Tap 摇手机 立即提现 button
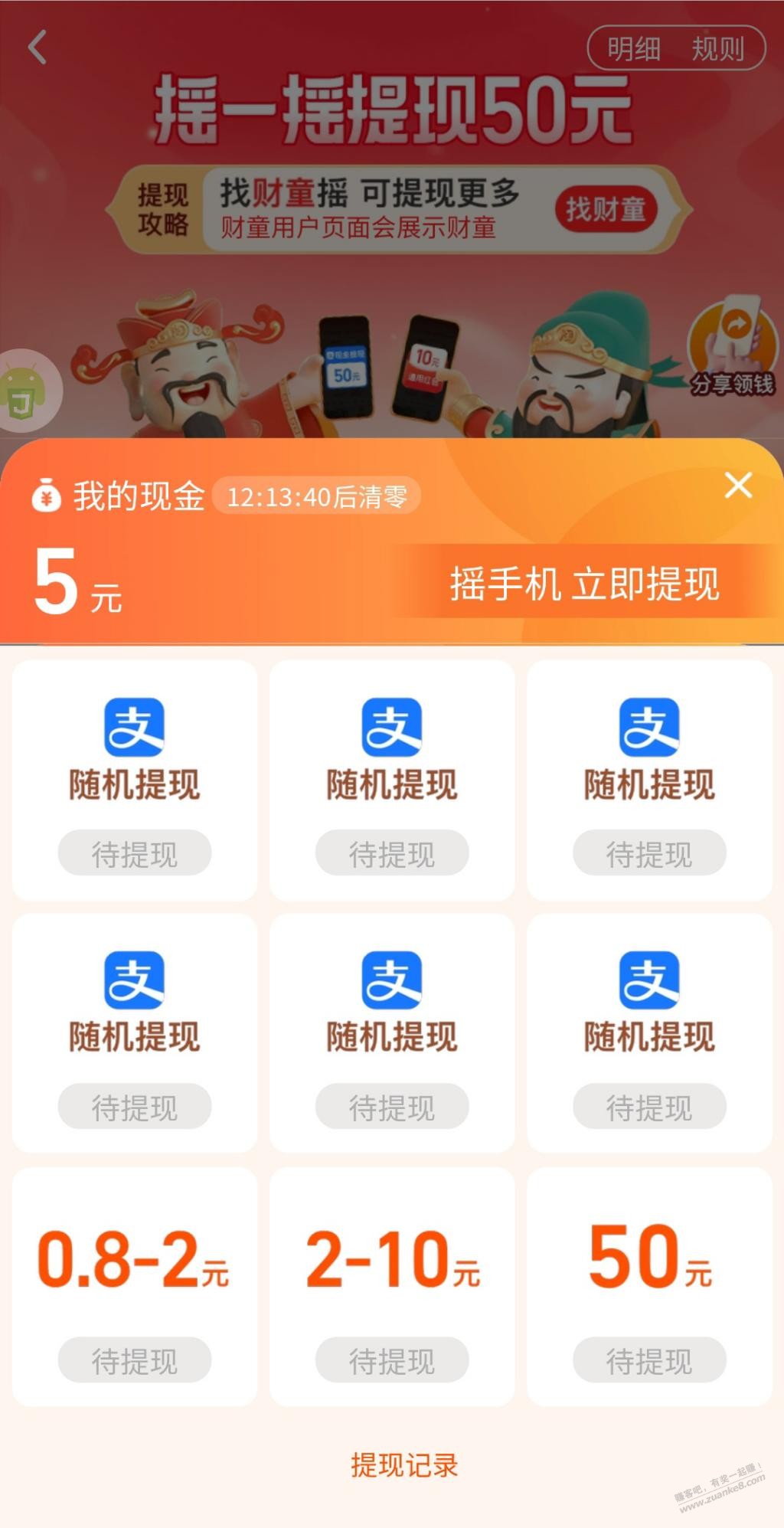784x1528 pixels. click(x=584, y=584)
